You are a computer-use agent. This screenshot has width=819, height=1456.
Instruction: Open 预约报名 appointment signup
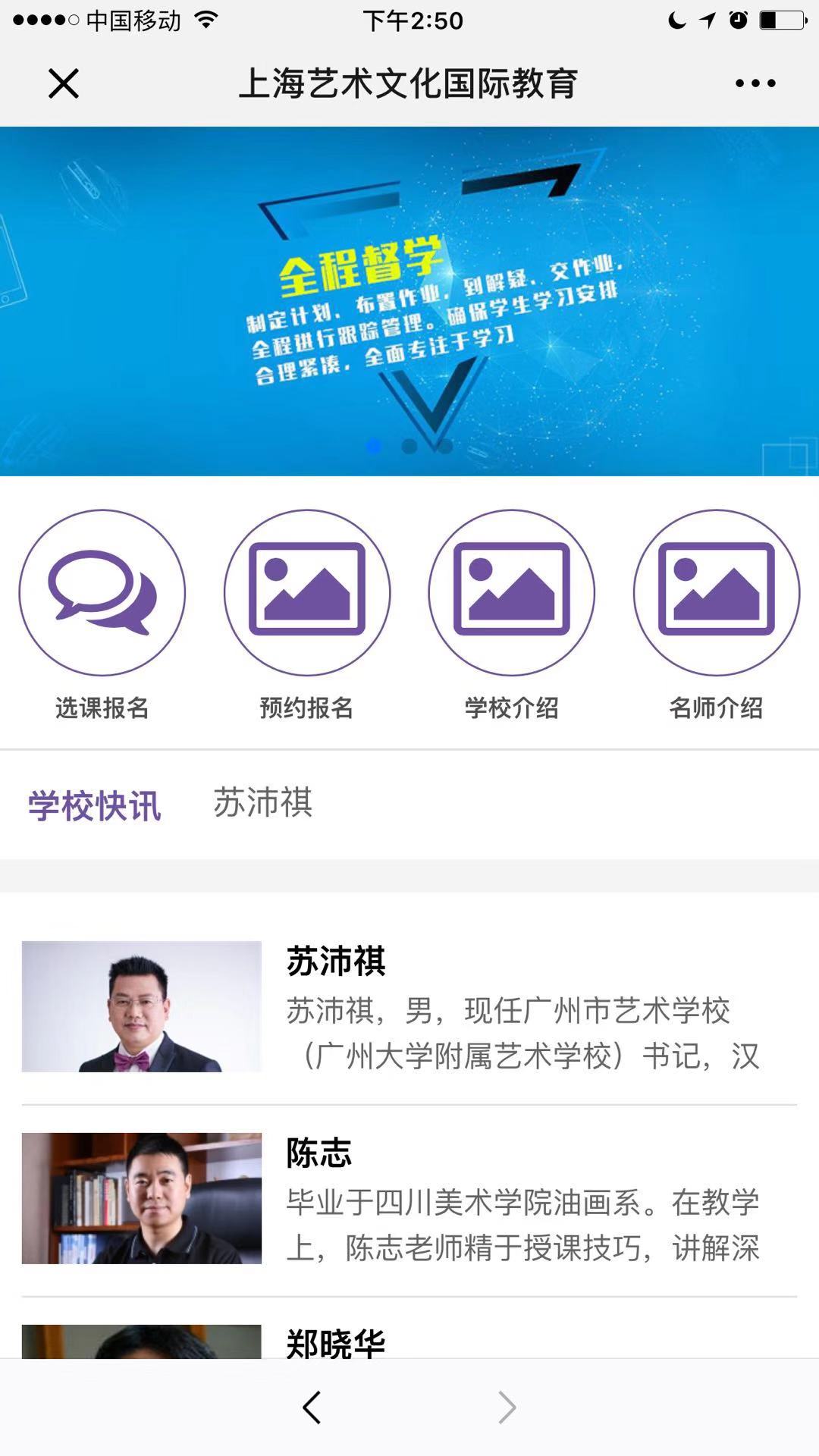[x=307, y=592]
